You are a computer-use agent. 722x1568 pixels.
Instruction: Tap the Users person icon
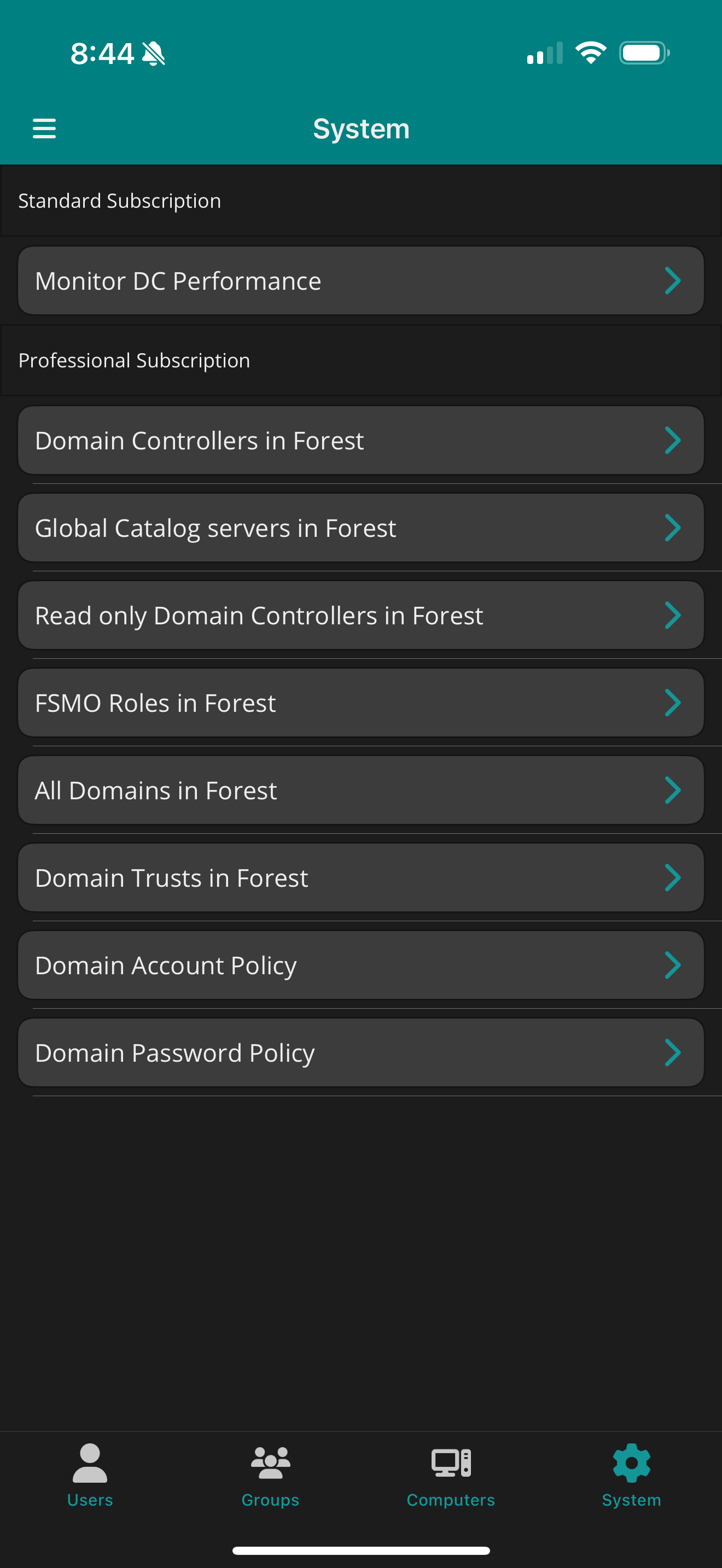[x=90, y=1464]
